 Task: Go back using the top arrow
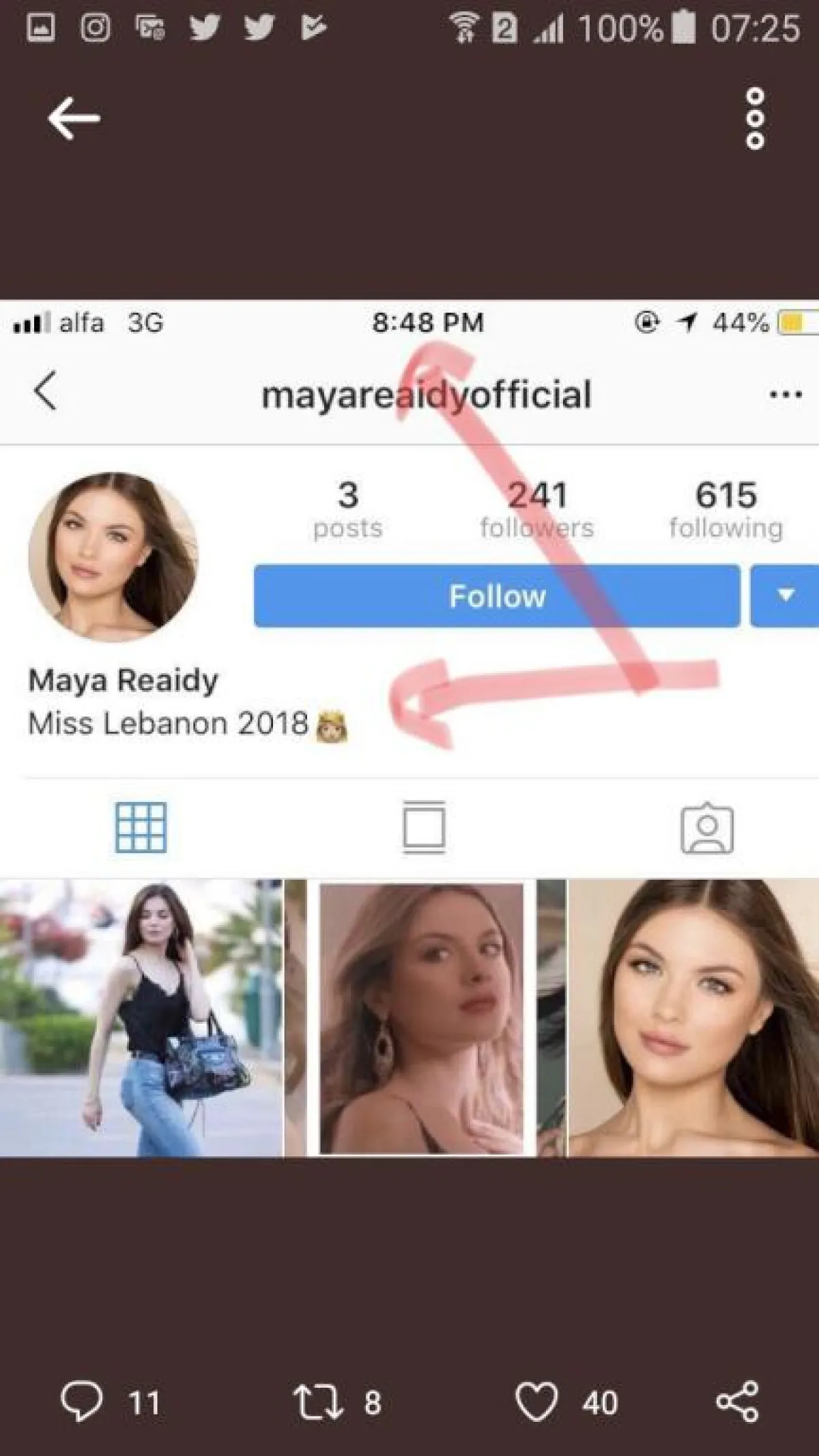(74, 119)
